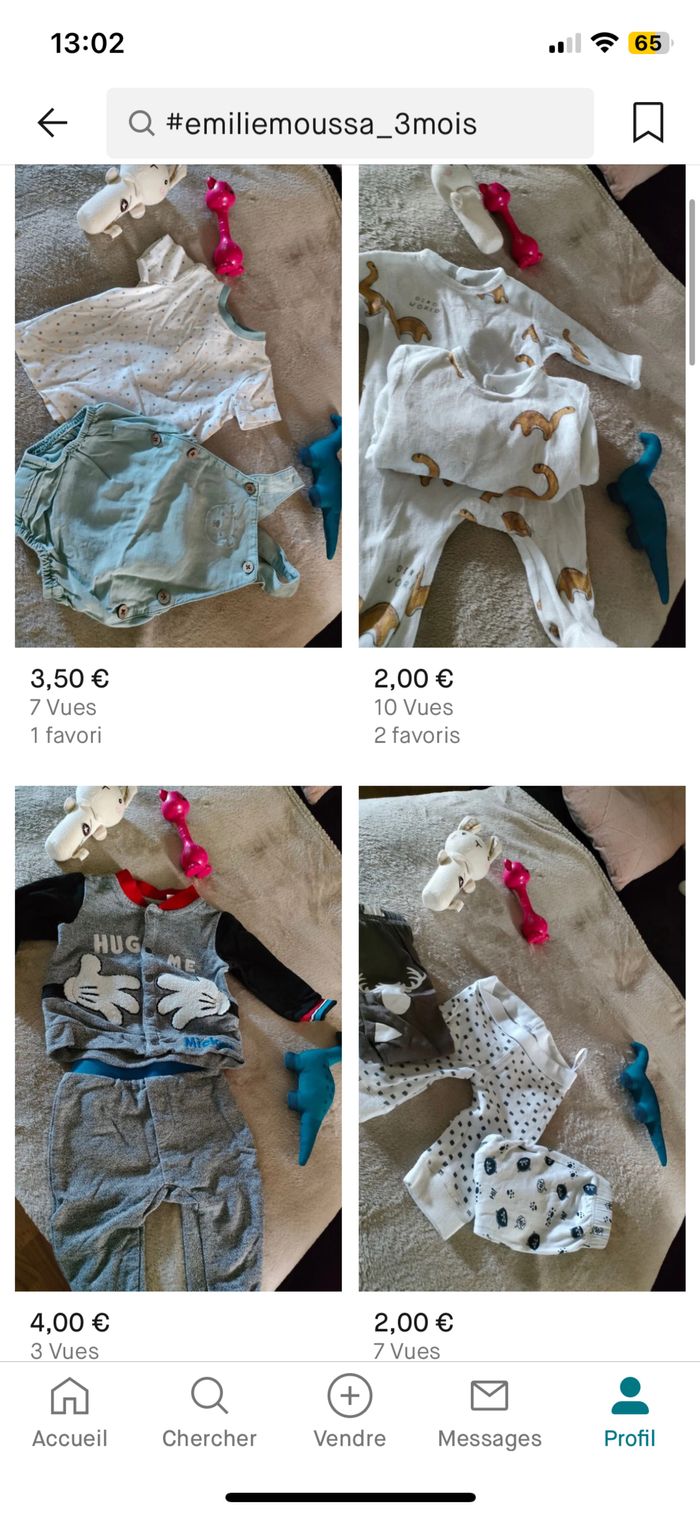Open the Chercher tab
Viewport: 700px width, 1517px height.
209,1412
